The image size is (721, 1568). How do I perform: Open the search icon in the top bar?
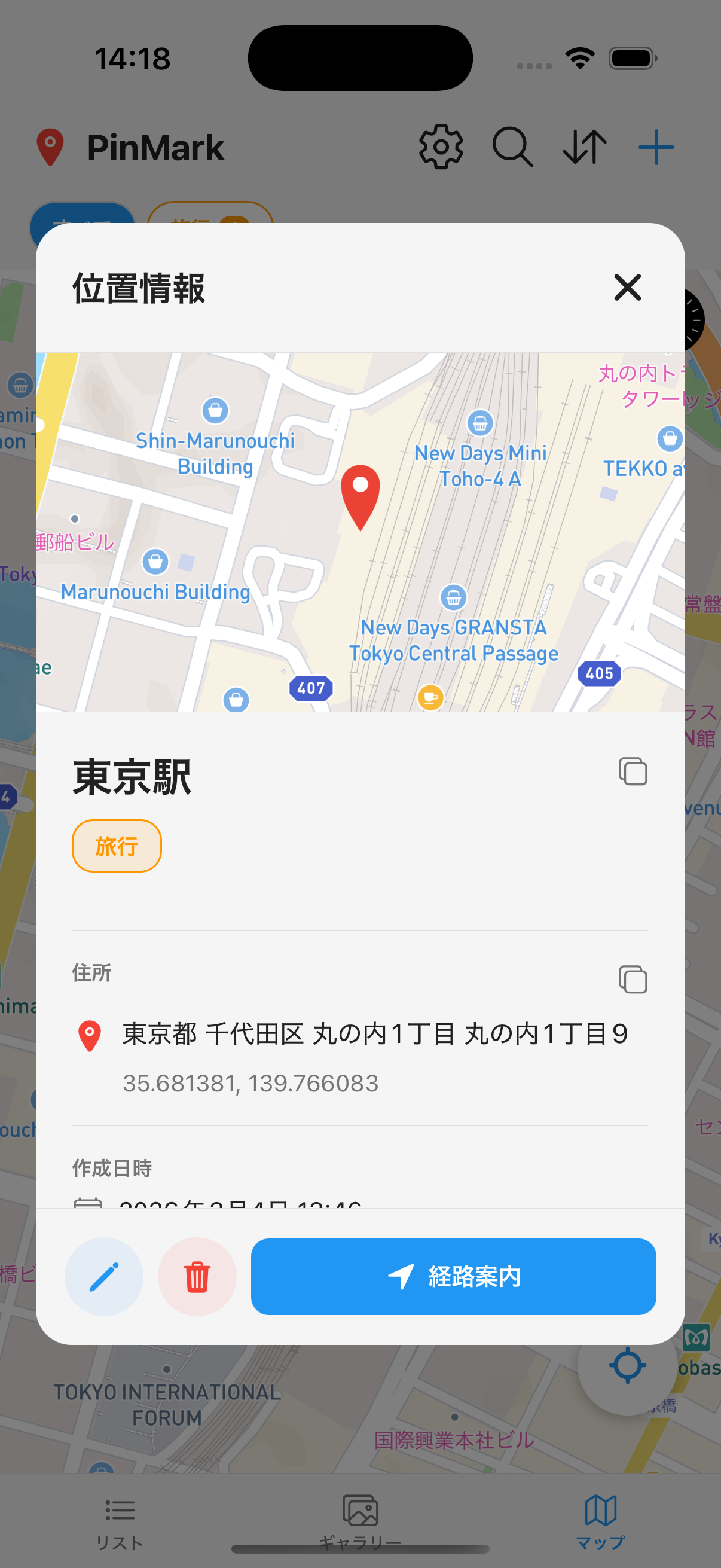pyautogui.click(x=513, y=146)
